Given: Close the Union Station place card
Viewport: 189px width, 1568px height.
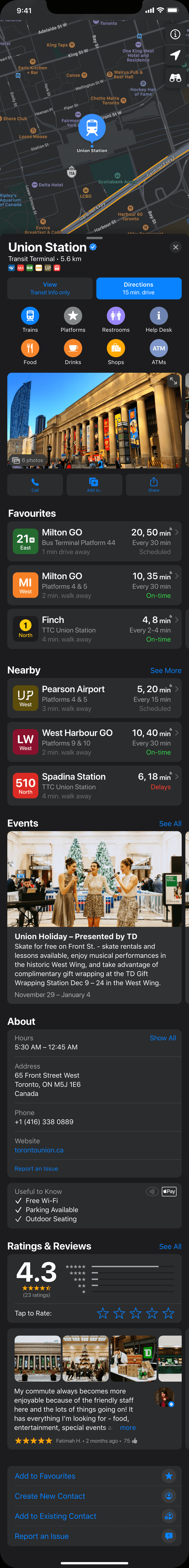Looking at the screenshot, I should click(x=176, y=247).
